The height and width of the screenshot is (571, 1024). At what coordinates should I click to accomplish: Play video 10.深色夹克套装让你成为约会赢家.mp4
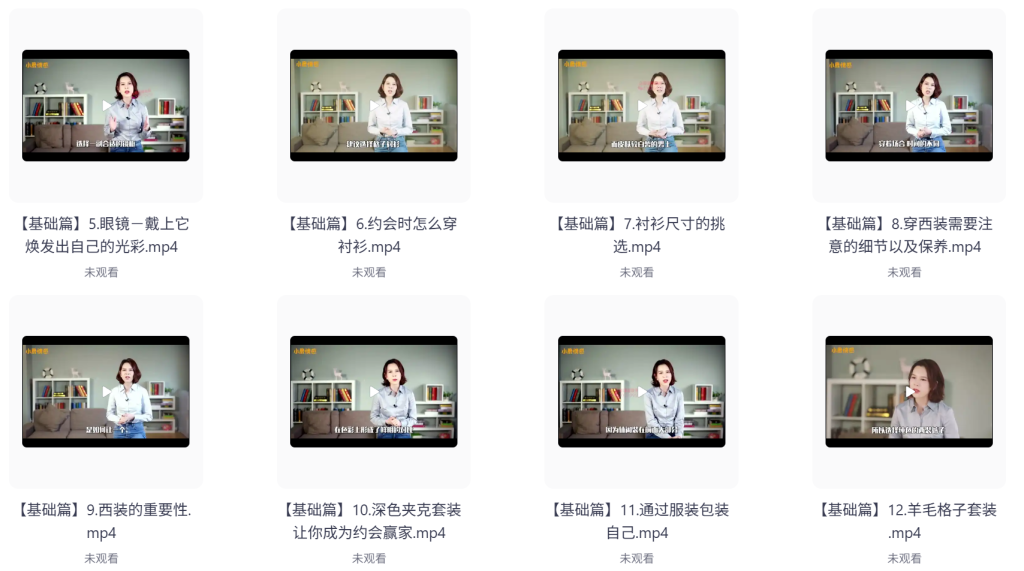pos(373,391)
